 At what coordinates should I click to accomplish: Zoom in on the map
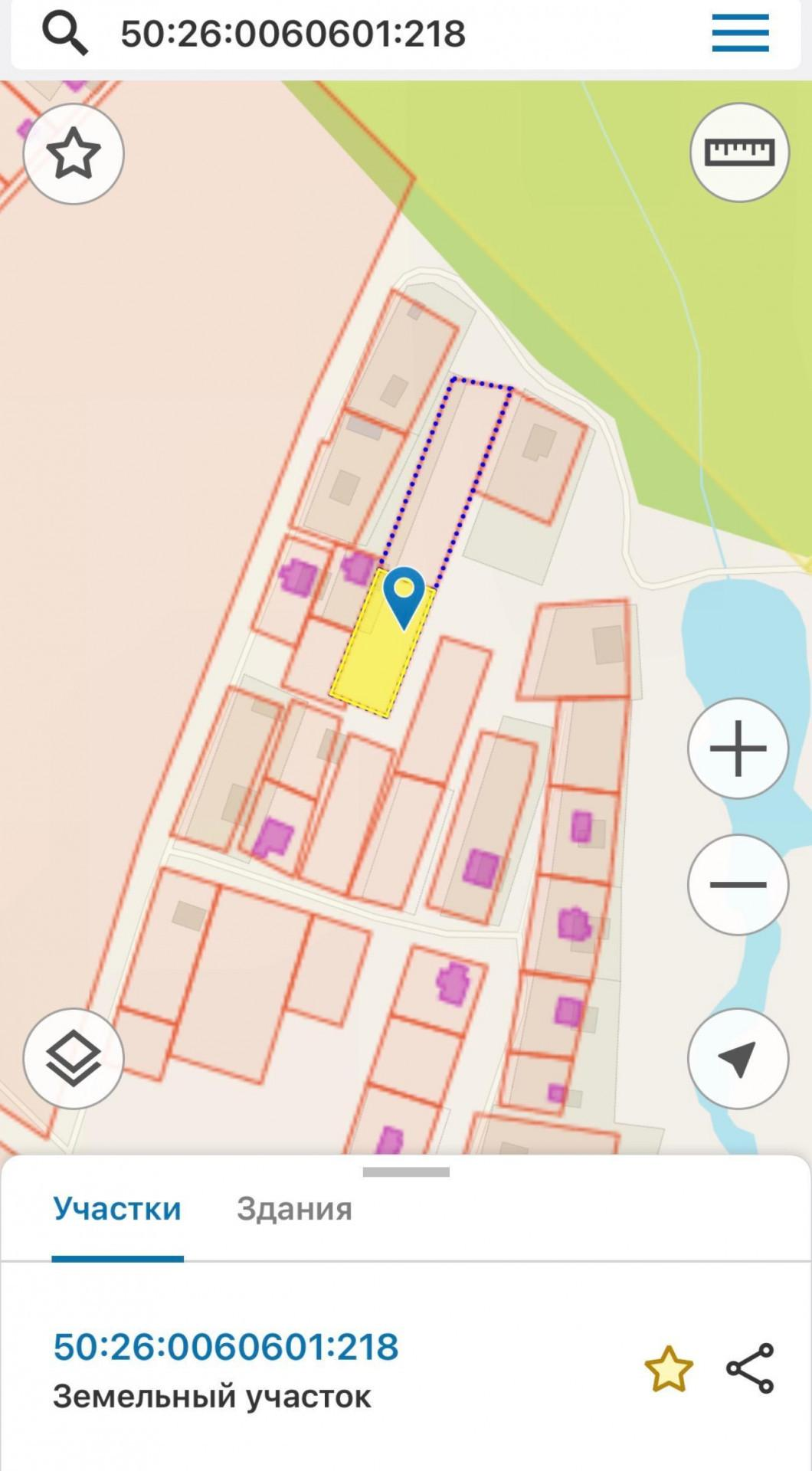coord(738,749)
